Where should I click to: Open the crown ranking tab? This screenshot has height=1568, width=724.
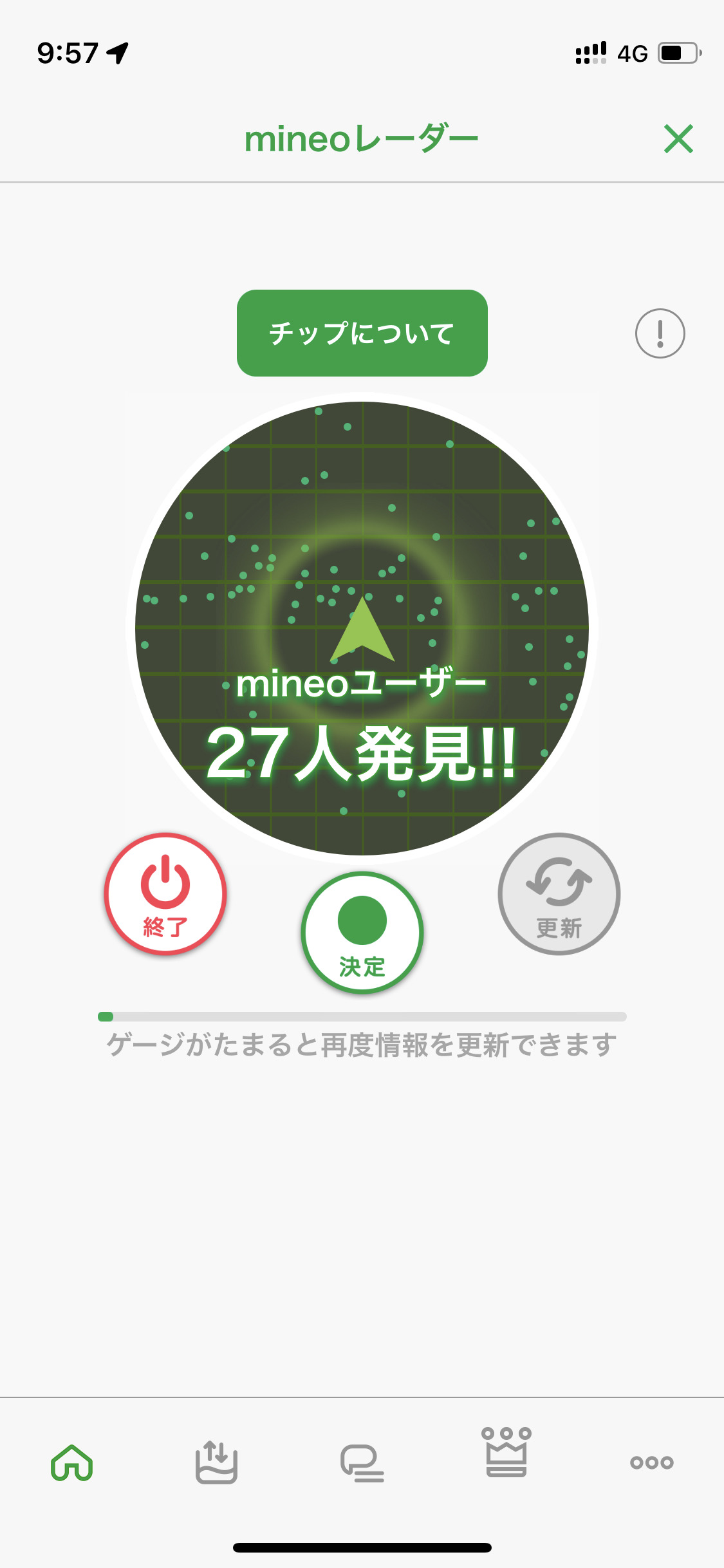tap(506, 1452)
